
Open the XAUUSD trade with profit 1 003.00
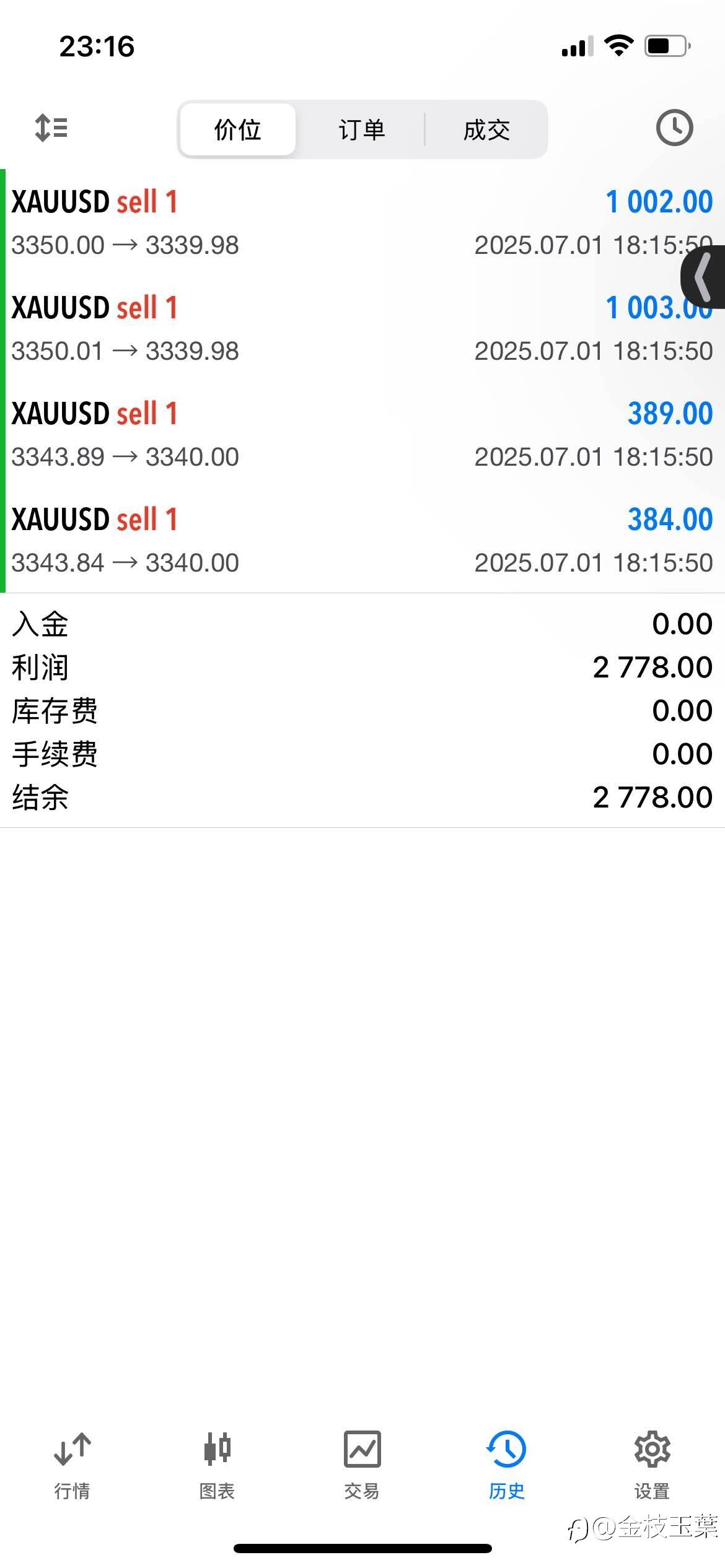point(362,328)
